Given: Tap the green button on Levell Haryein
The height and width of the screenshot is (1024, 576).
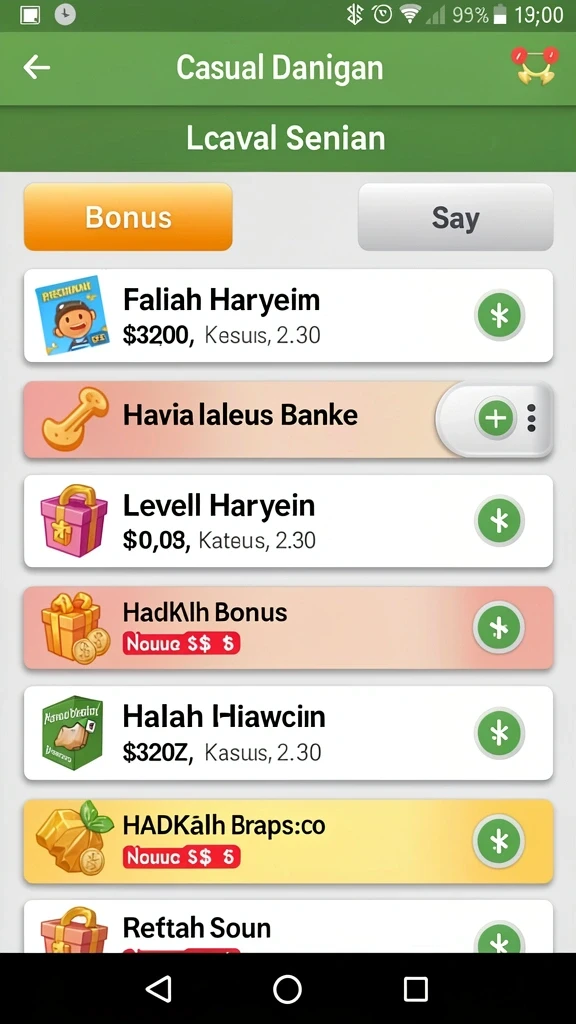Looking at the screenshot, I should (500, 520).
